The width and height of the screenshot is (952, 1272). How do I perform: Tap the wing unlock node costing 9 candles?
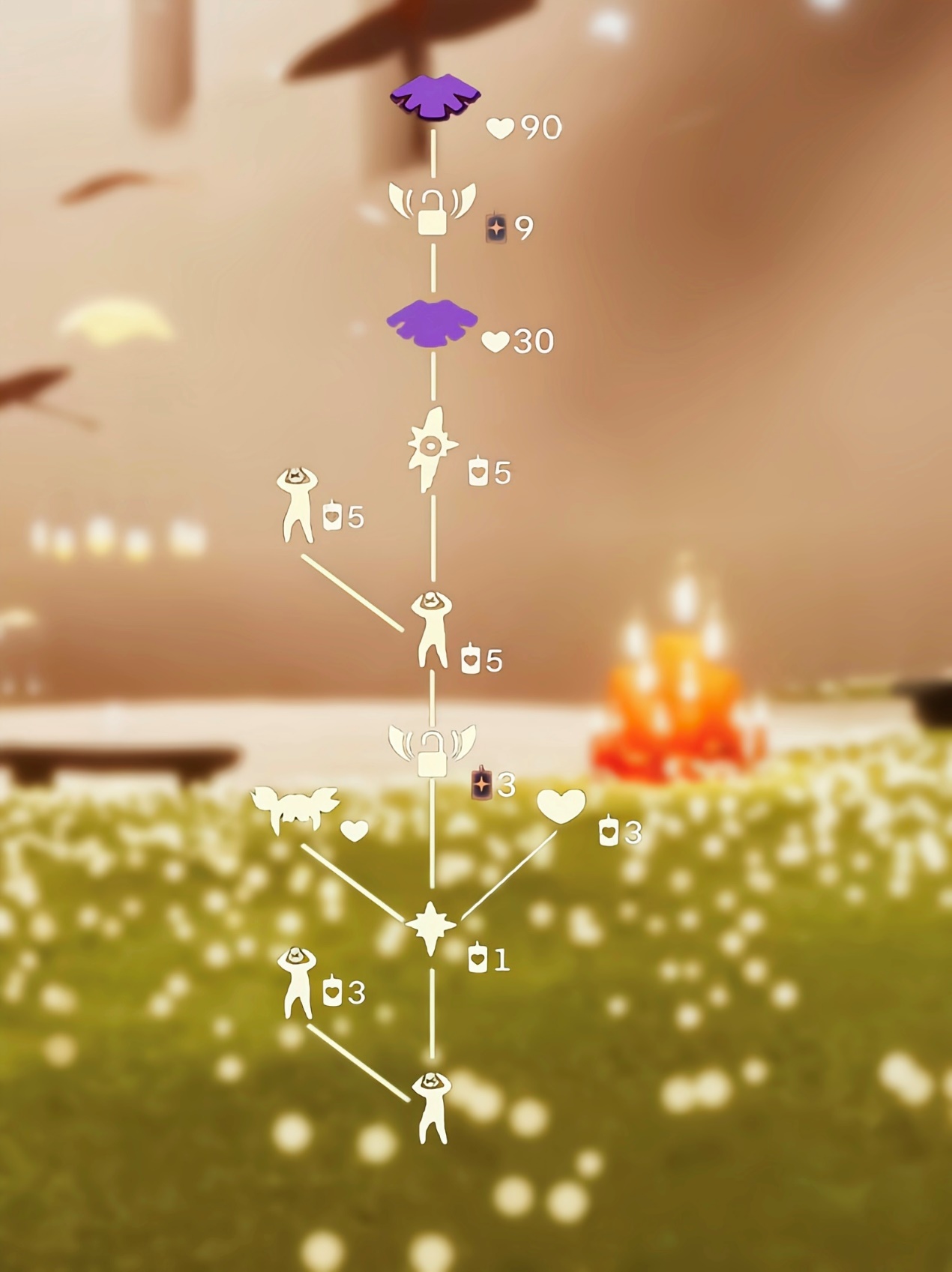coord(432,209)
